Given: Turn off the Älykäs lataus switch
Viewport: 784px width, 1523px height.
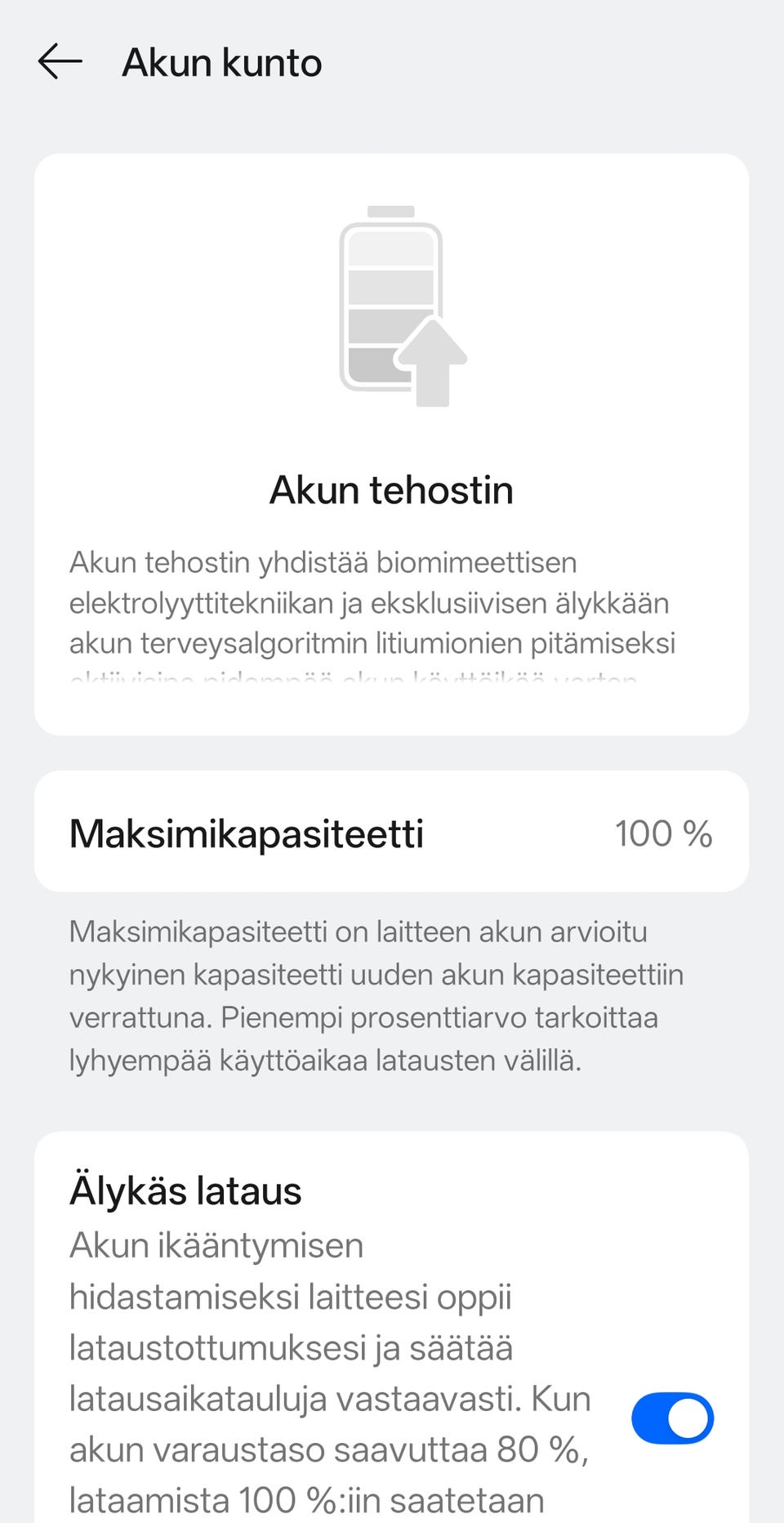Looking at the screenshot, I should click(x=672, y=1418).
